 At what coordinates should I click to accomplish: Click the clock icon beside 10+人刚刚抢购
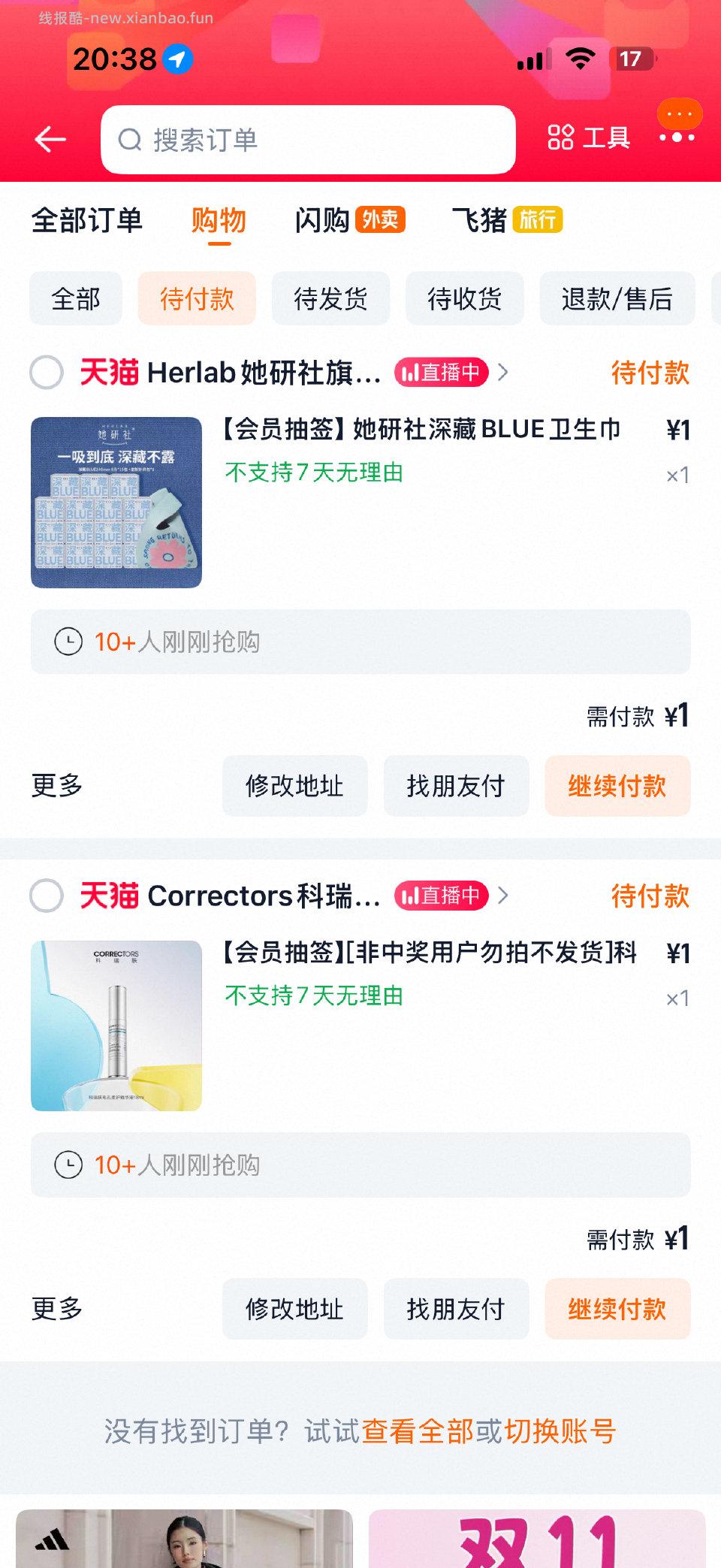click(x=68, y=642)
